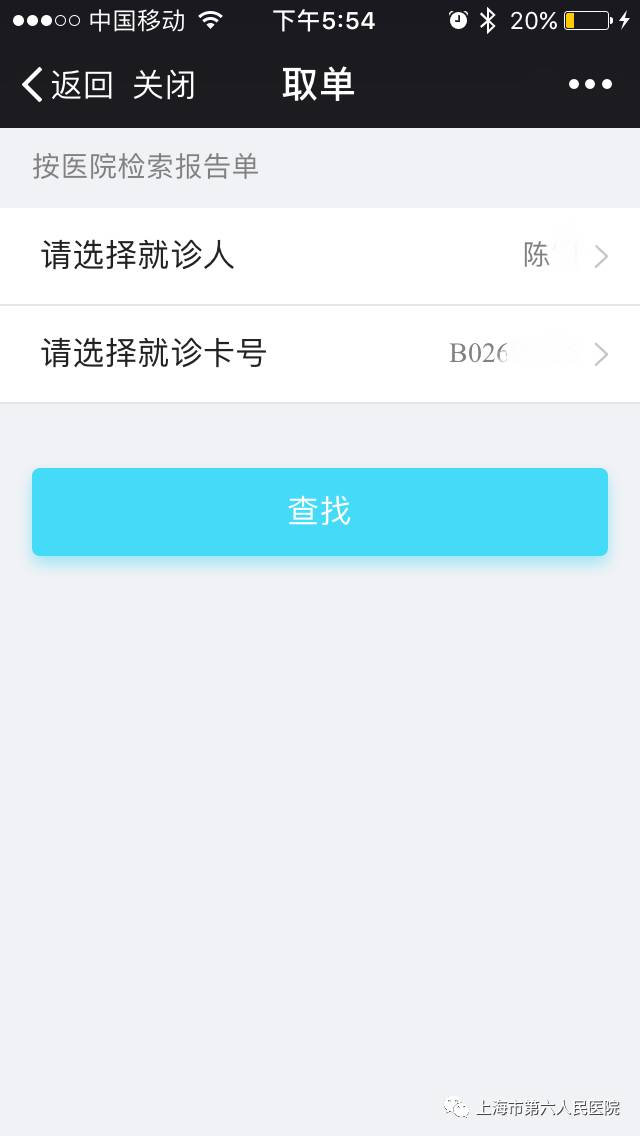Open 请选择就诊卡号 card number row
Screen dimensions: 640x1136
320,354
